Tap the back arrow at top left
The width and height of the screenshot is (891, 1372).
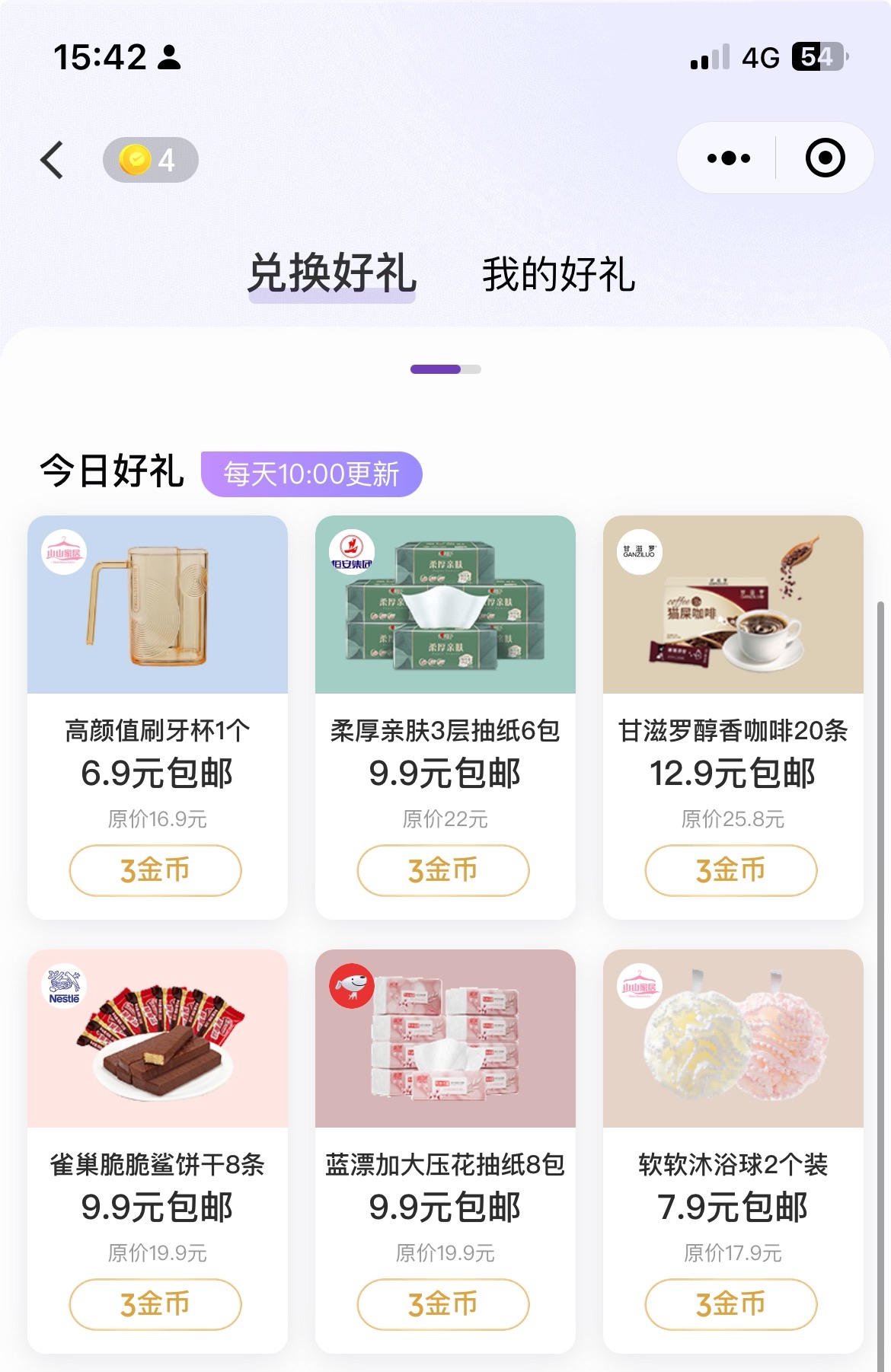pos(50,161)
